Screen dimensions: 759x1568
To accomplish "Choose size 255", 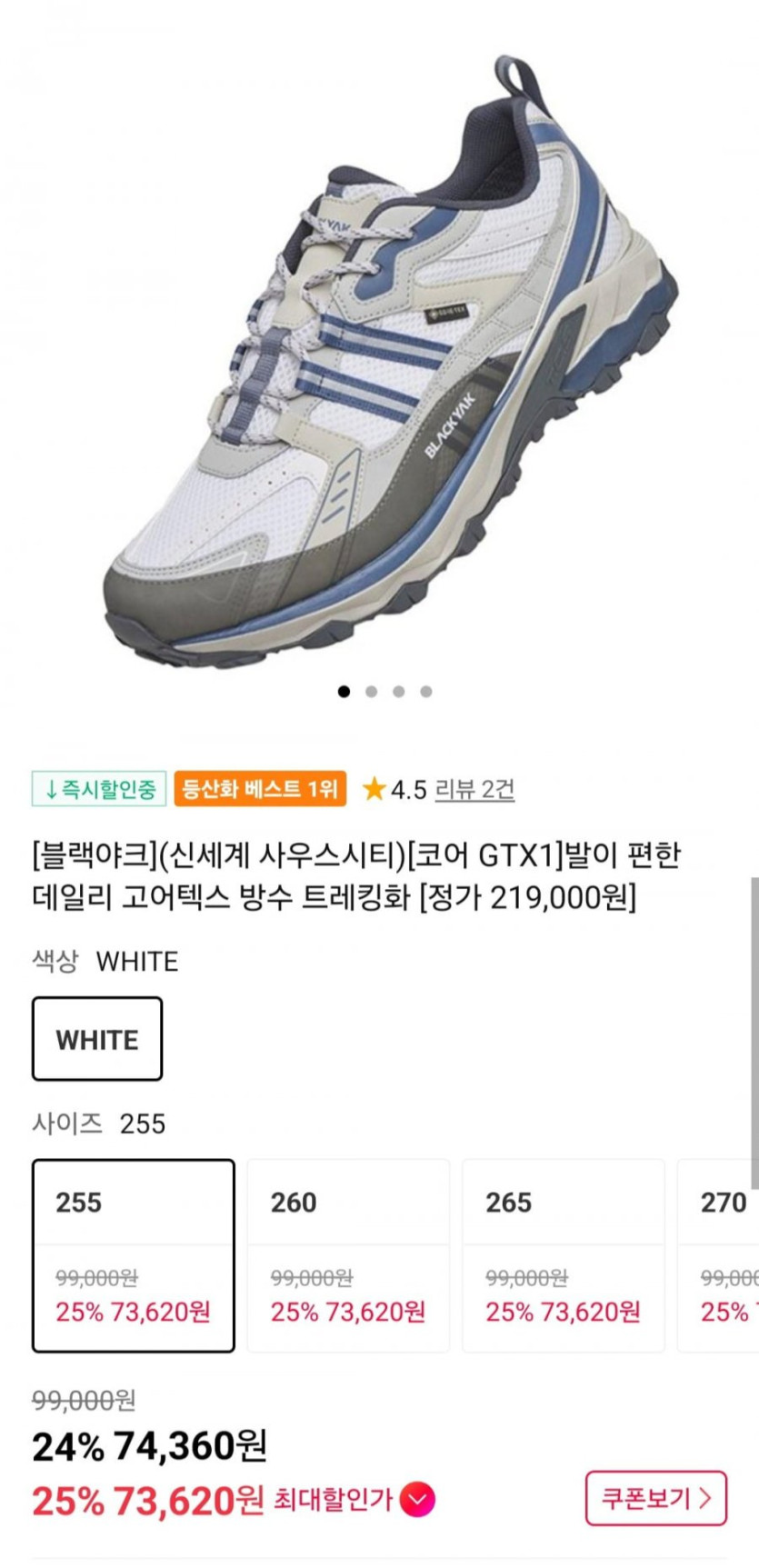I will 134,1255.
